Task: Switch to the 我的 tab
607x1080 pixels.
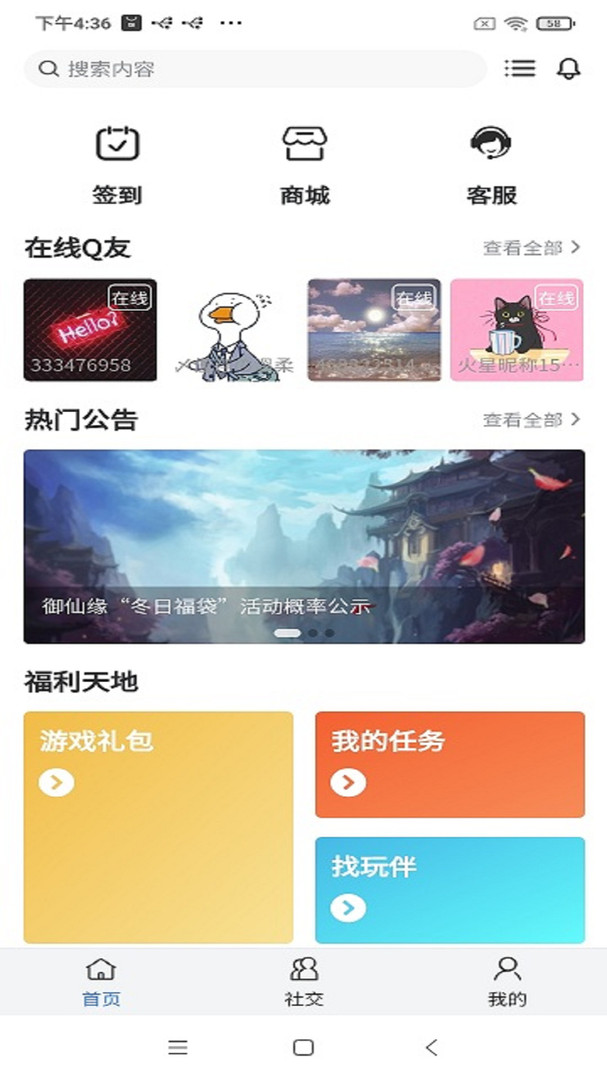Action: pos(507,981)
